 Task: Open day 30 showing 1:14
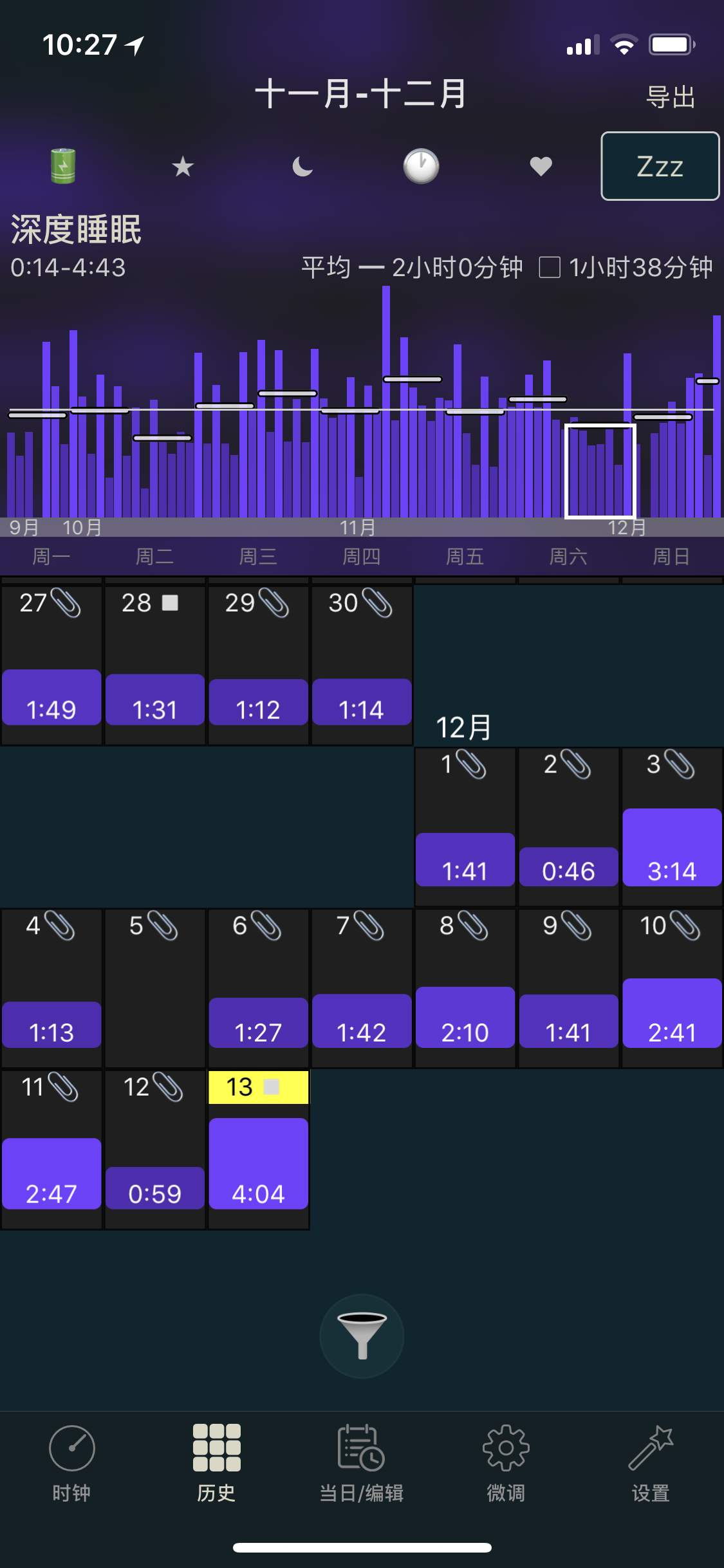click(x=362, y=665)
